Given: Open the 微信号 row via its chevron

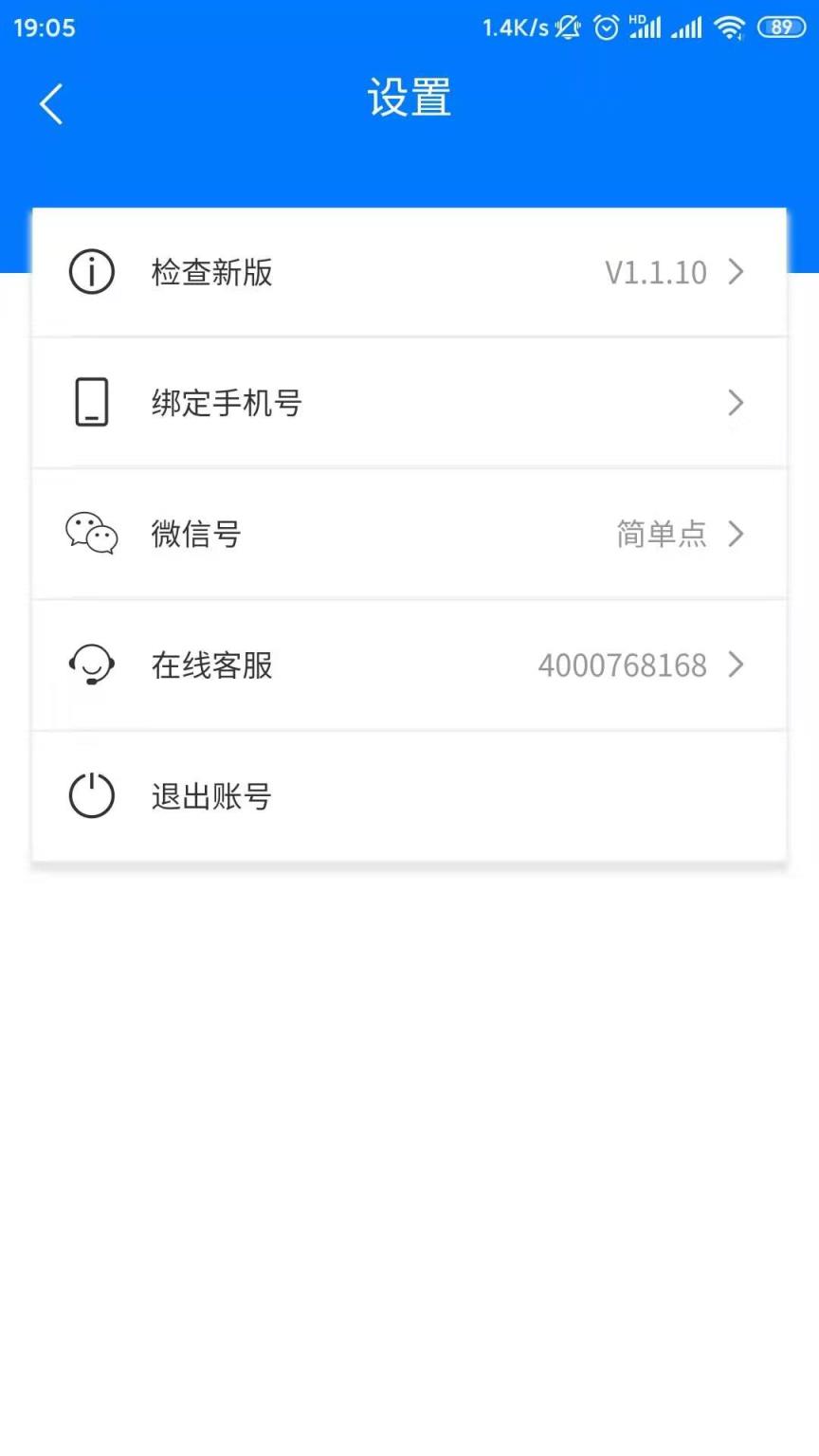Looking at the screenshot, I should (737, 534).
